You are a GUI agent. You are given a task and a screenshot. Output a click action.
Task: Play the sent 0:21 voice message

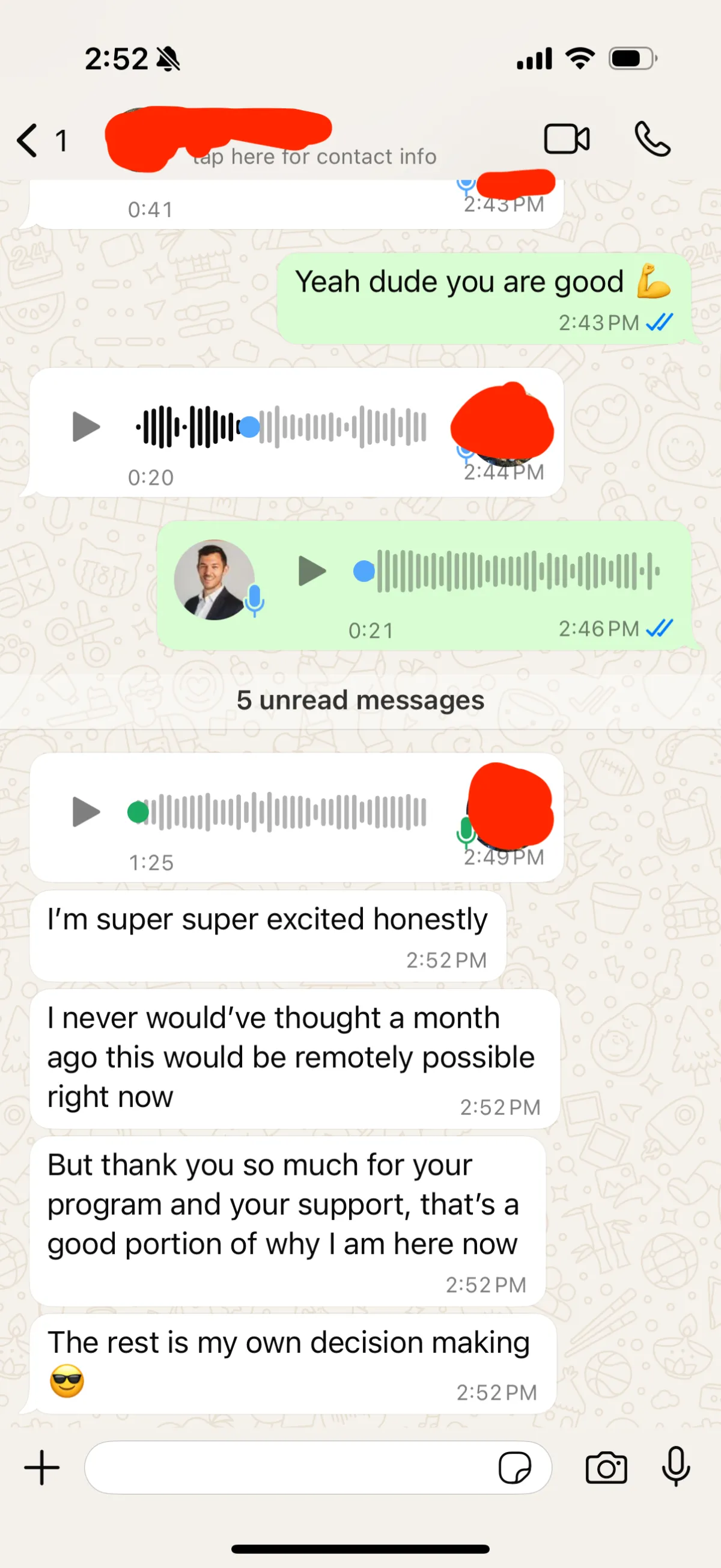[x=312, y=571]
